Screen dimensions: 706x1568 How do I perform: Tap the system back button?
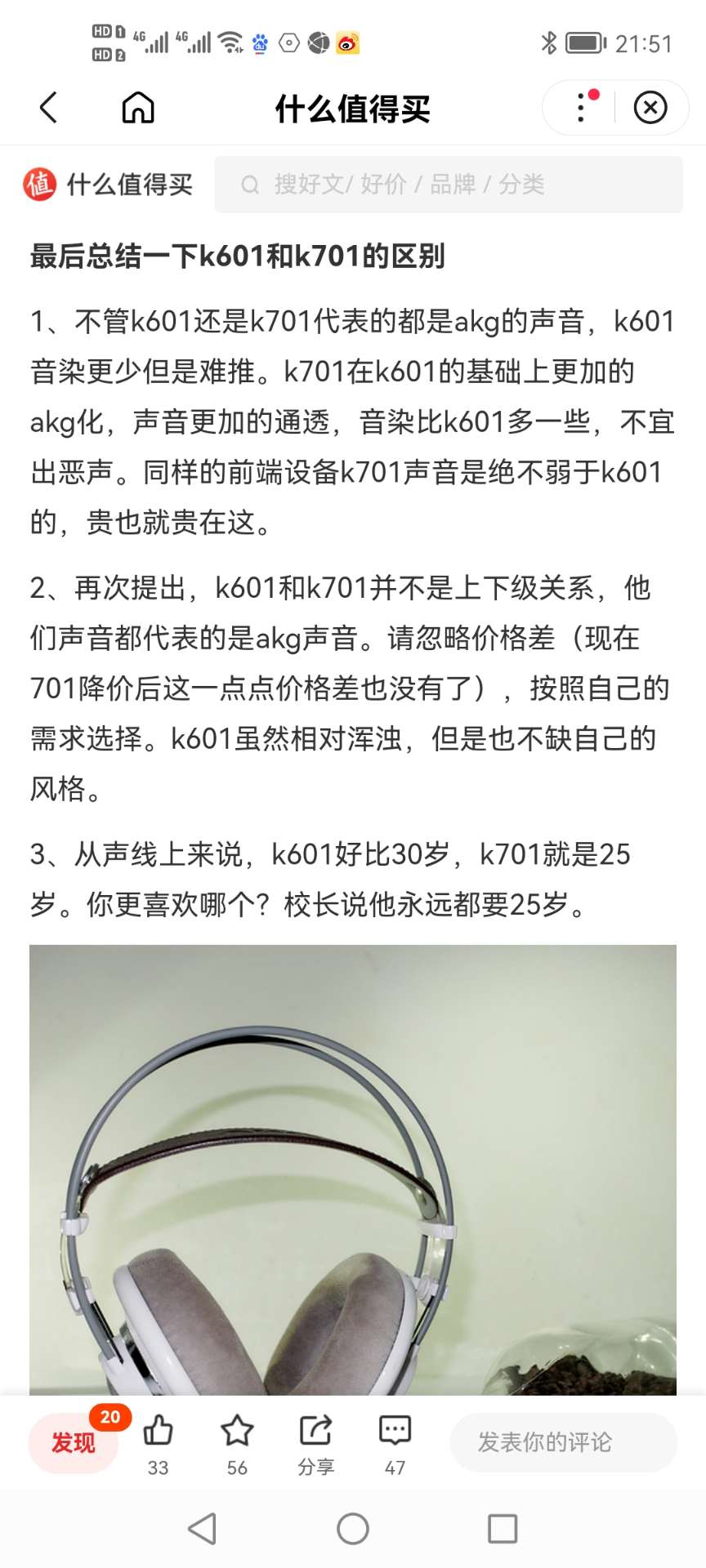click(202, 1528)
